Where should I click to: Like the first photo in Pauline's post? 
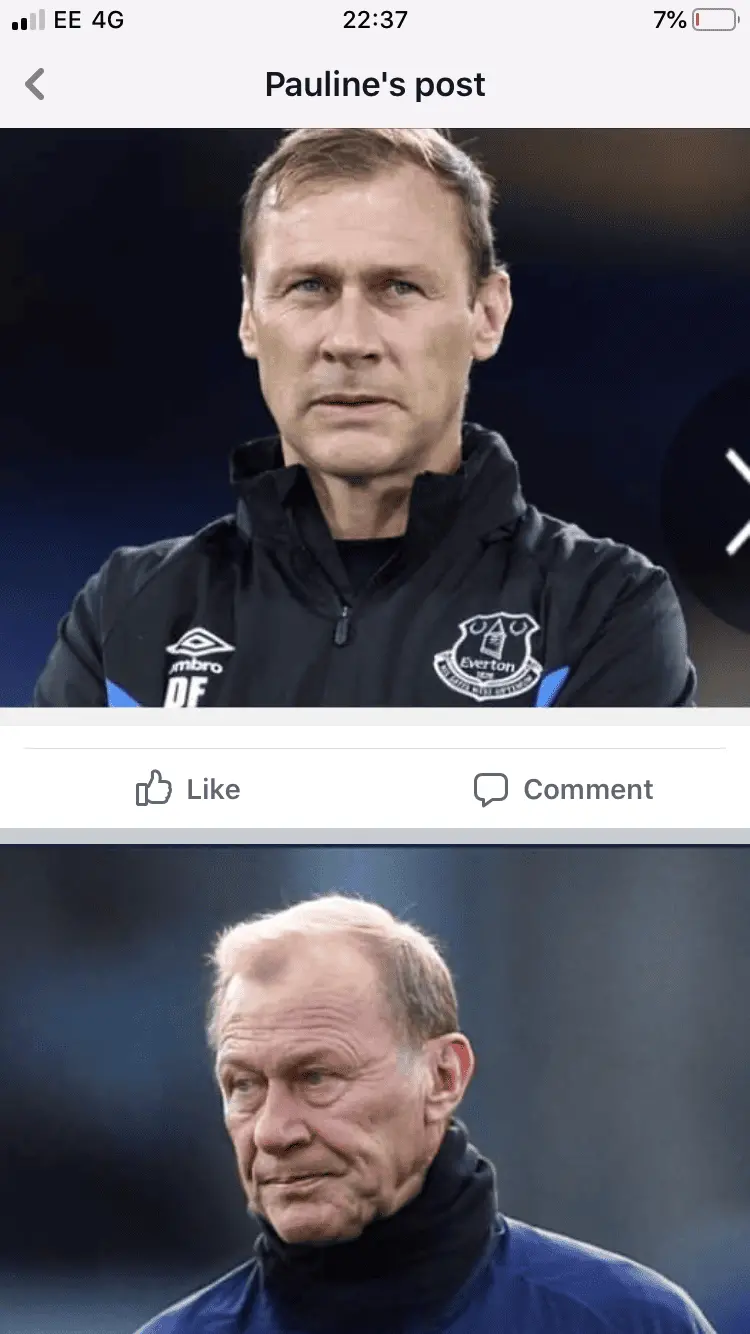click(x=188, y=789)
